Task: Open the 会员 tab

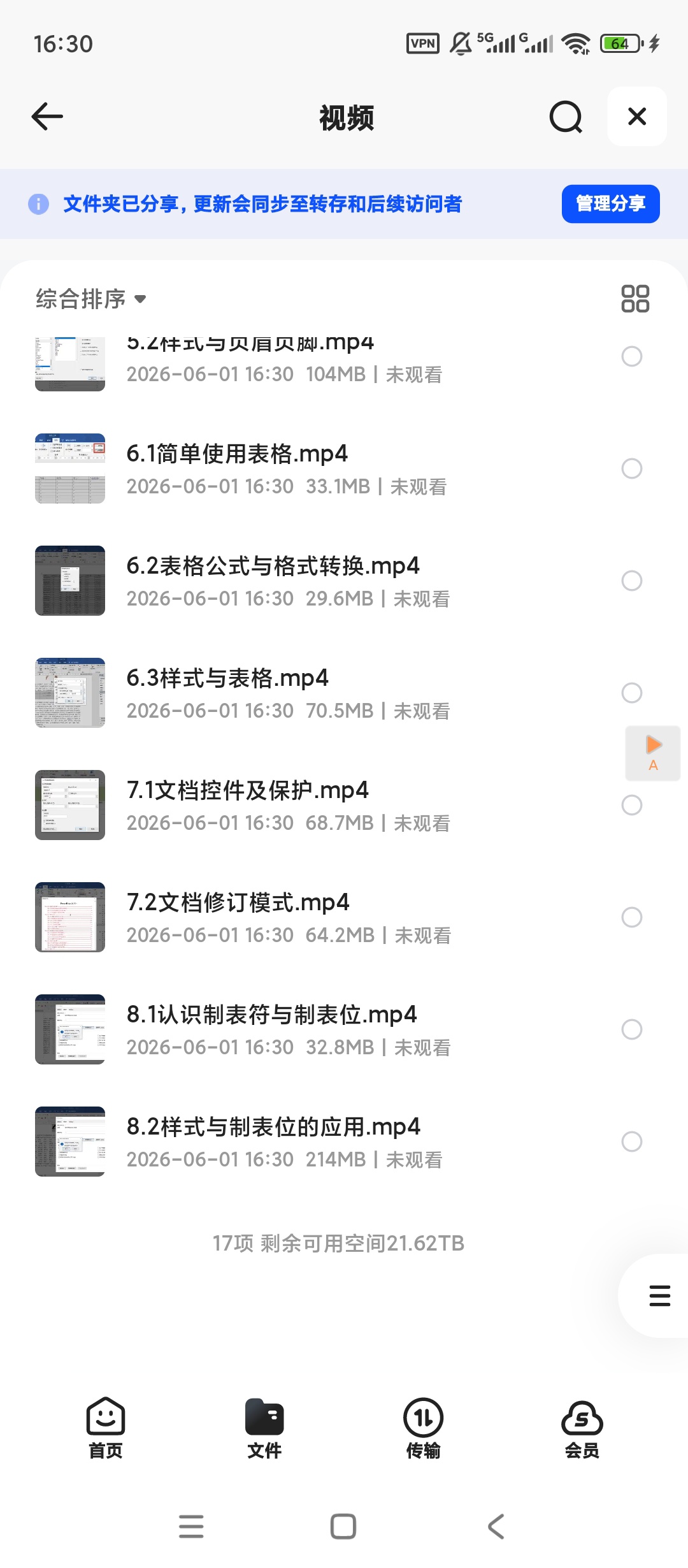Action: [582, 1428]
